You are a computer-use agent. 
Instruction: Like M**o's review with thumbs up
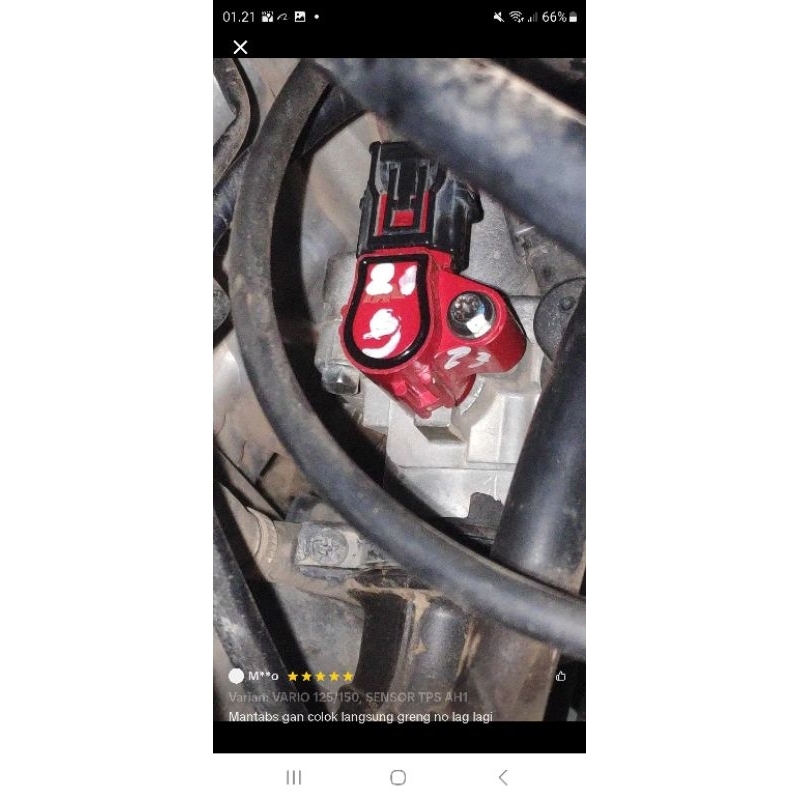(561, 676)
